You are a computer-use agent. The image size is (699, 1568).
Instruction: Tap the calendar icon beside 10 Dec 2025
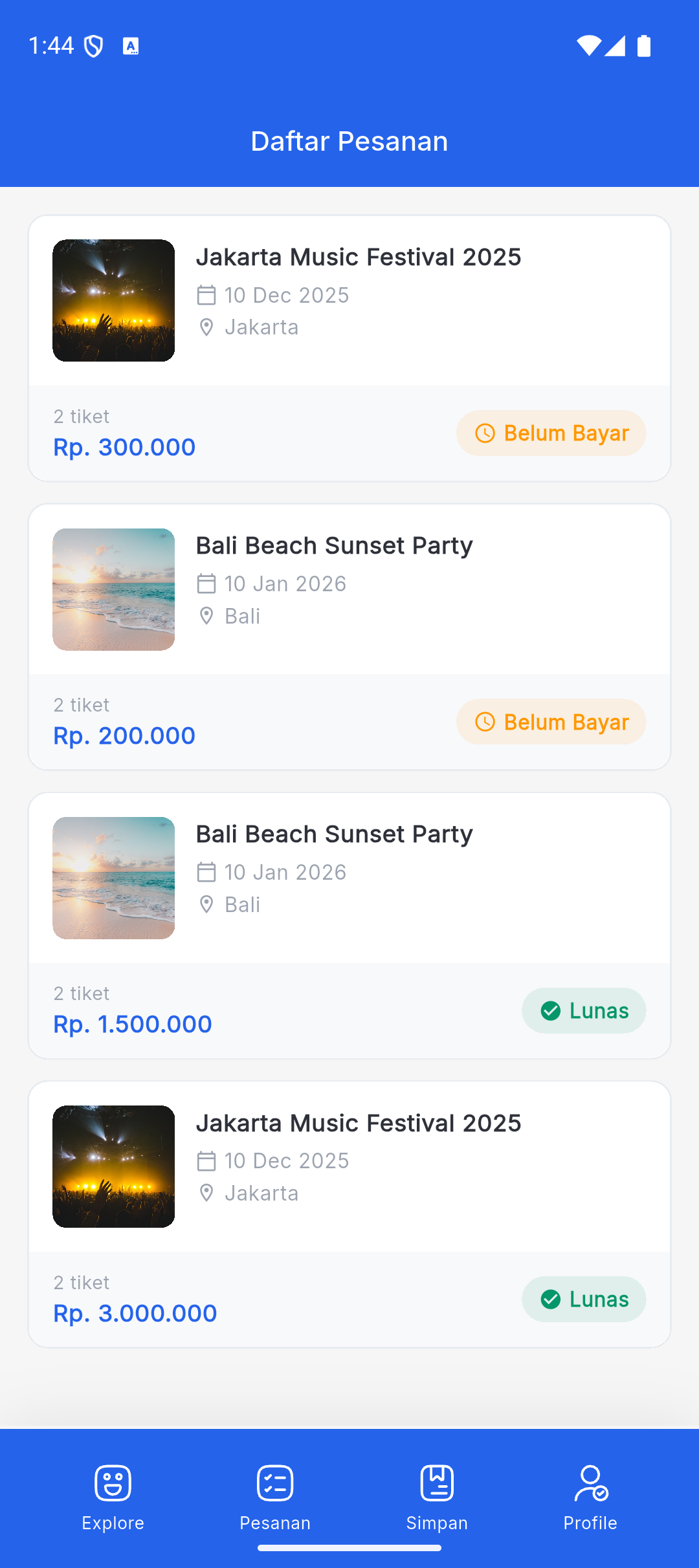(206, 295)
